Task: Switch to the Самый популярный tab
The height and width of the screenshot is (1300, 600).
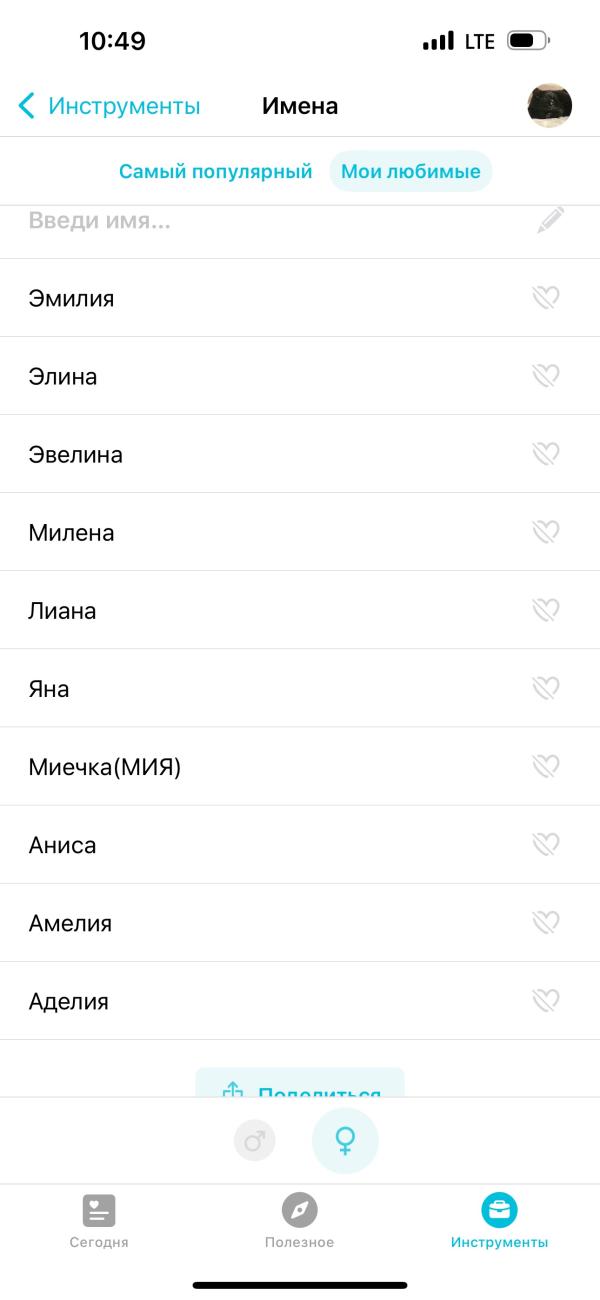Action: 216,171
